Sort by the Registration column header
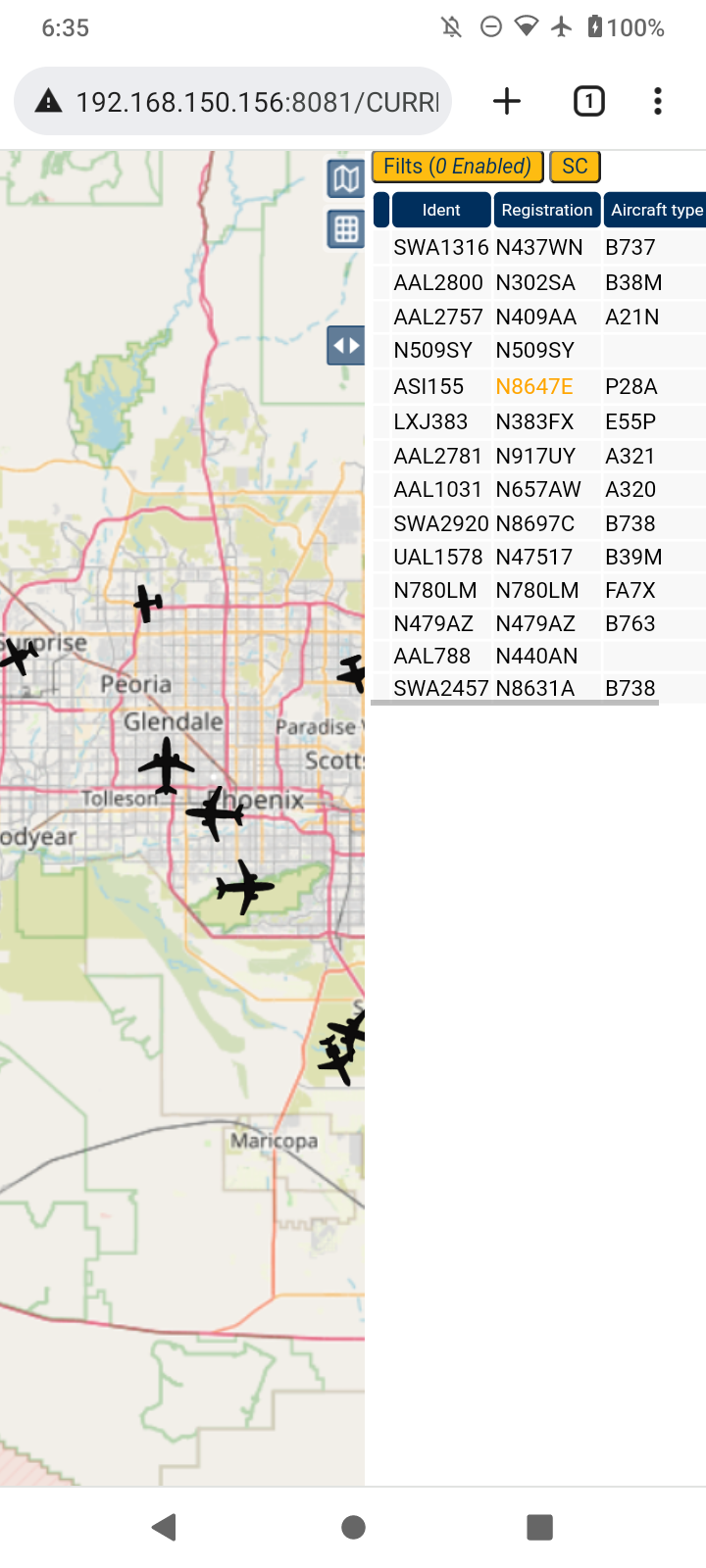 coord(547,210)
